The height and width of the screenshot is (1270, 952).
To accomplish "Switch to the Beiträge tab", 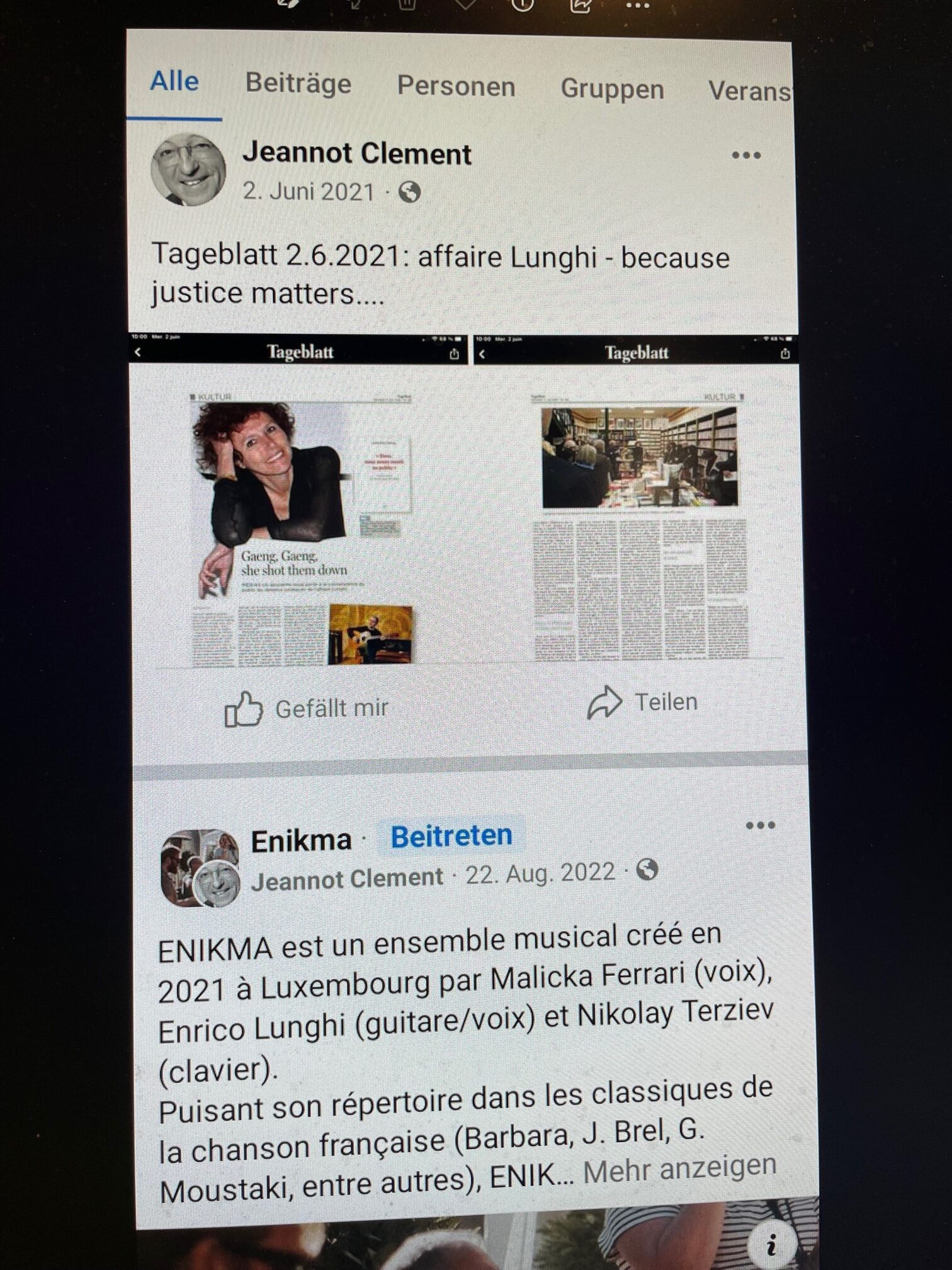I will pos(298,84).
